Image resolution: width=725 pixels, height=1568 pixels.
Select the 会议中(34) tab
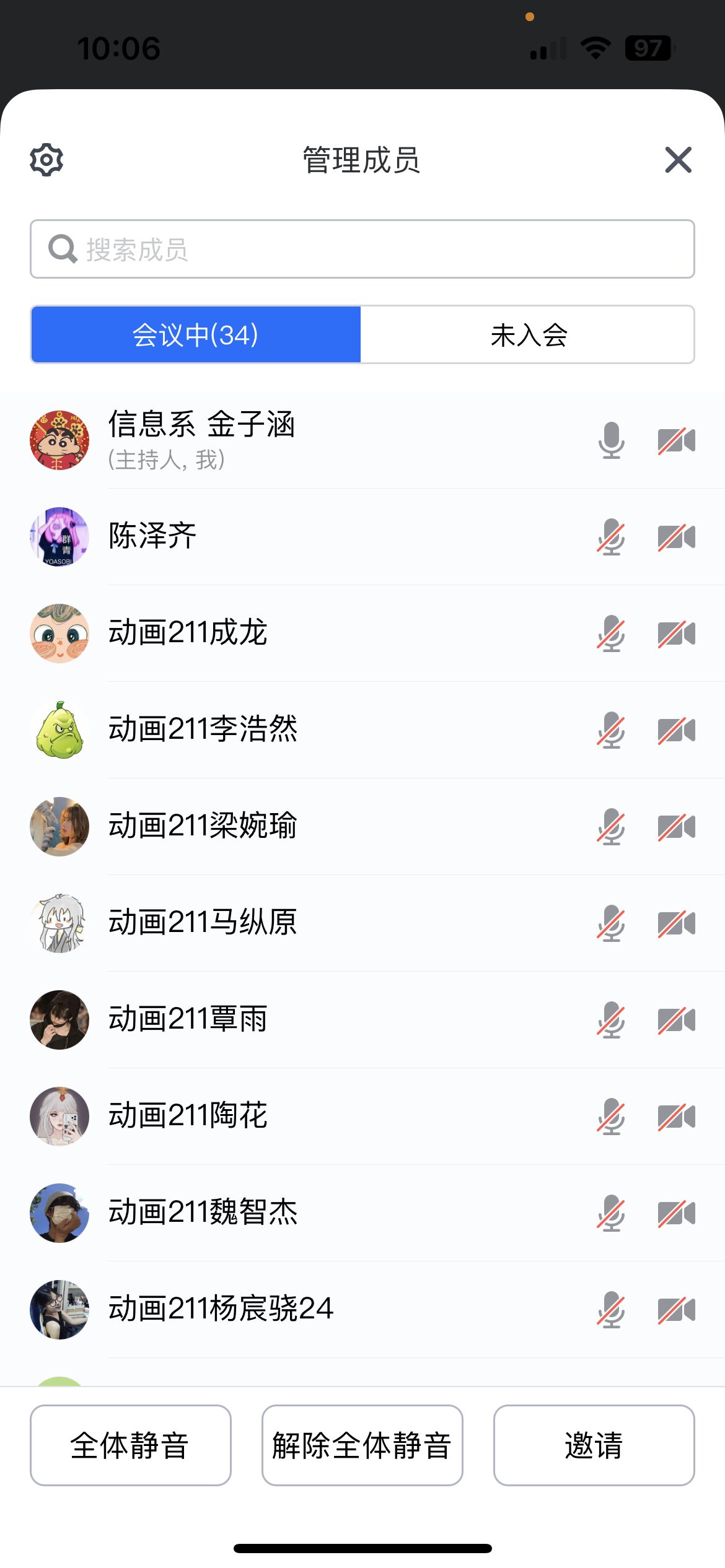point(196,335)
